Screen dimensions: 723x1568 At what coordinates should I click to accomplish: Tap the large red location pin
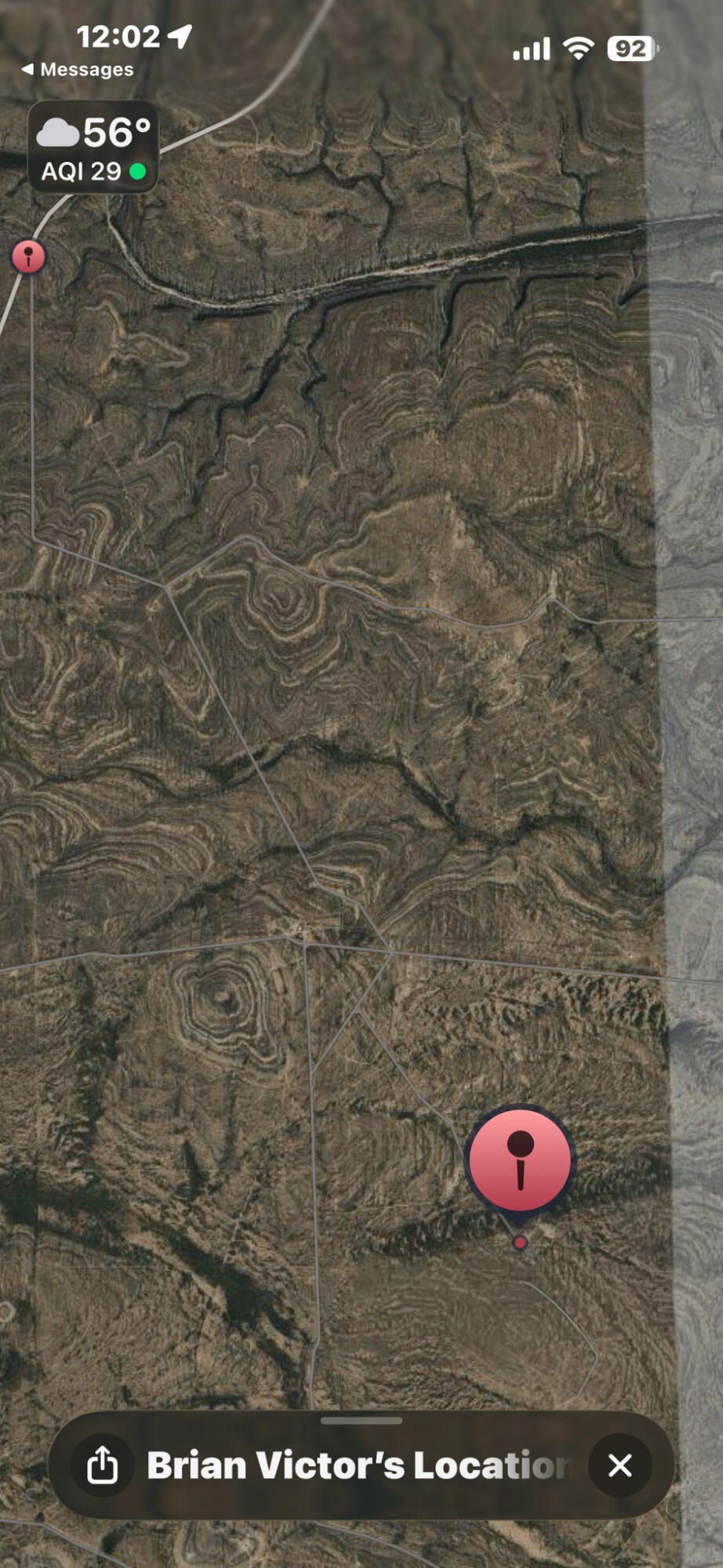coord(520,1160)
